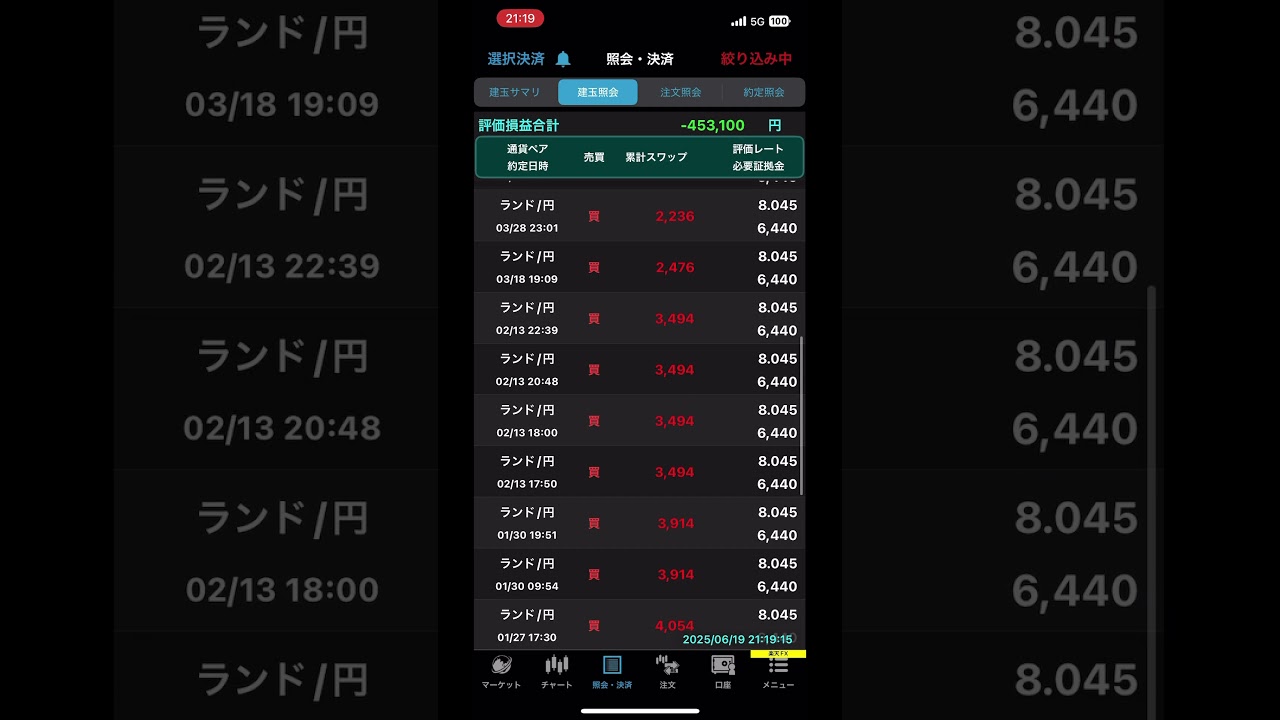This screenshot has height=720, width=1280.
Task: Open the position dated 02/13 20:48
Action: 639,370
